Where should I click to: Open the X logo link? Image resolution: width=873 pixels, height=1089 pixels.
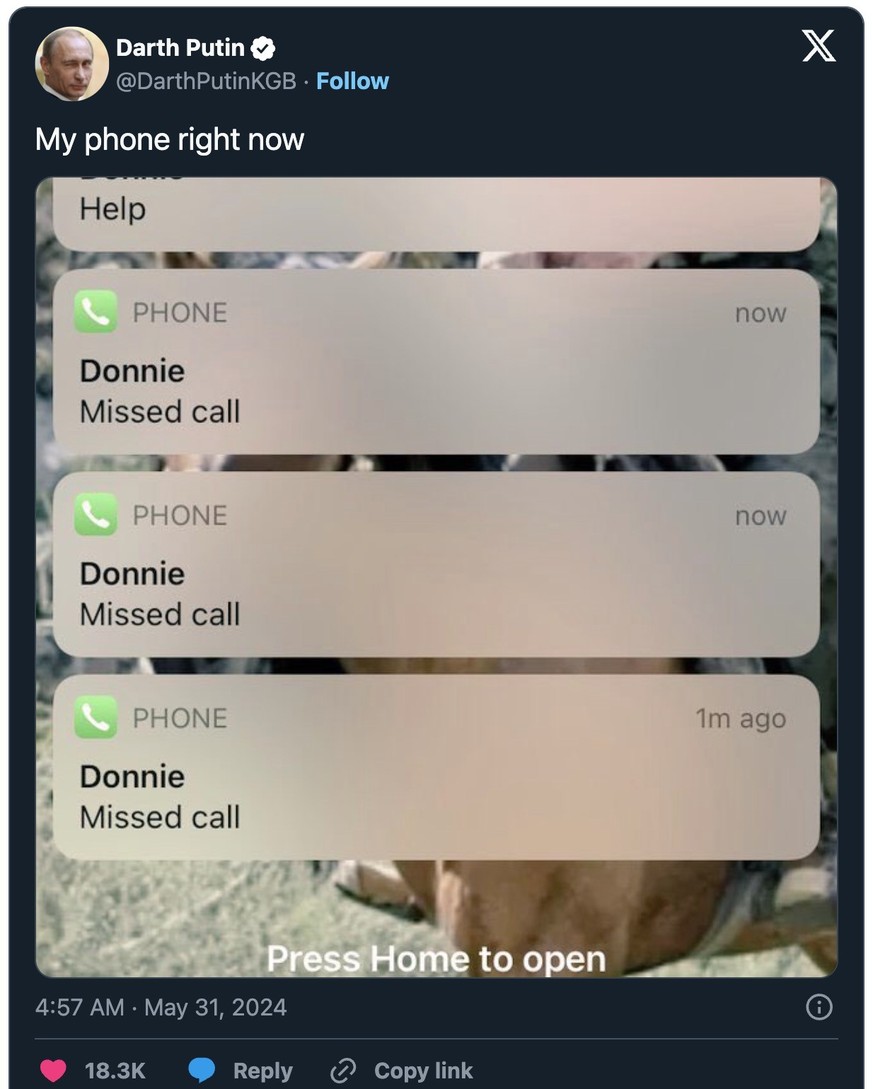819,47
